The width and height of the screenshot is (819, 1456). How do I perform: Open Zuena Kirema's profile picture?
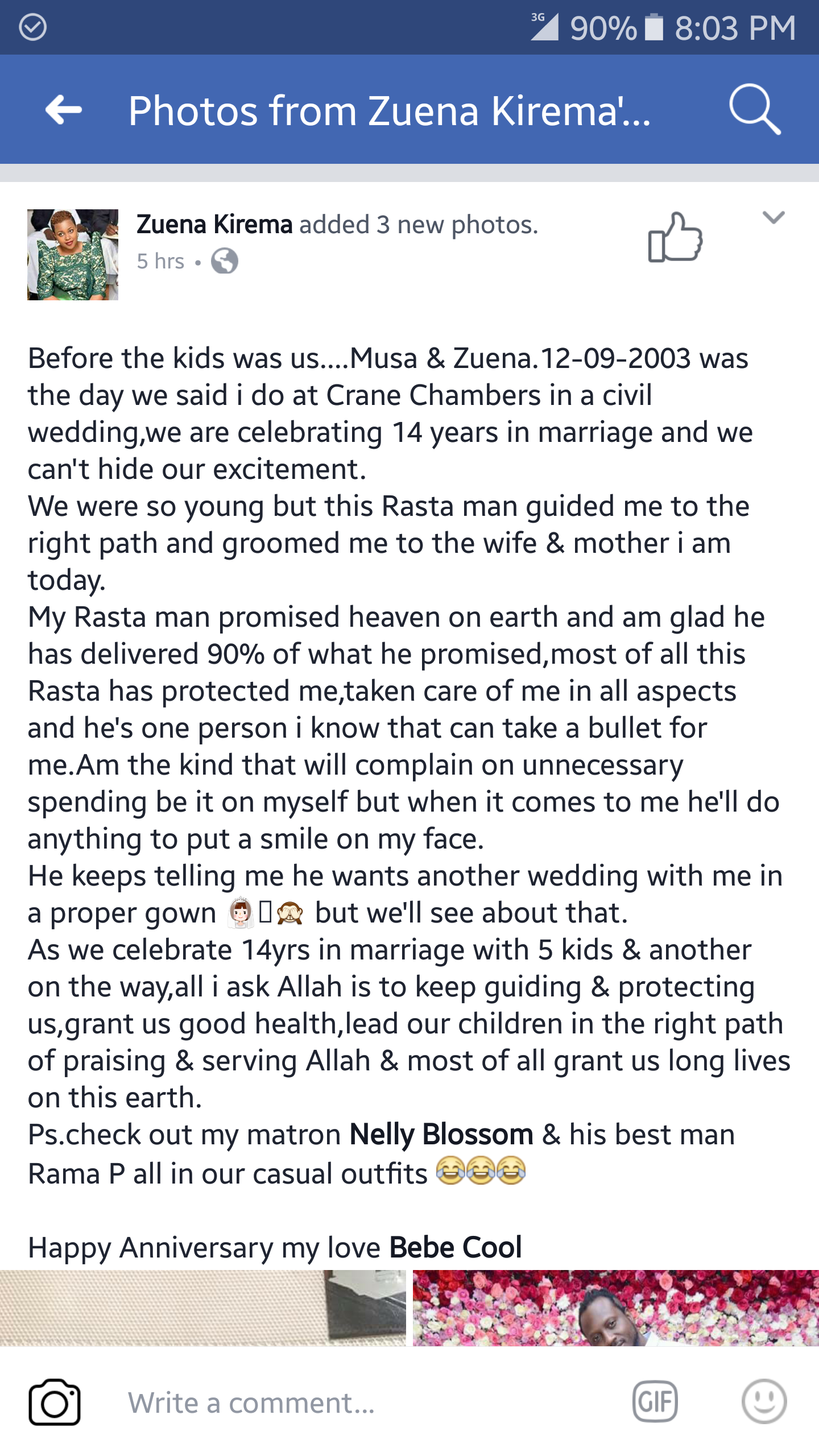73,255
